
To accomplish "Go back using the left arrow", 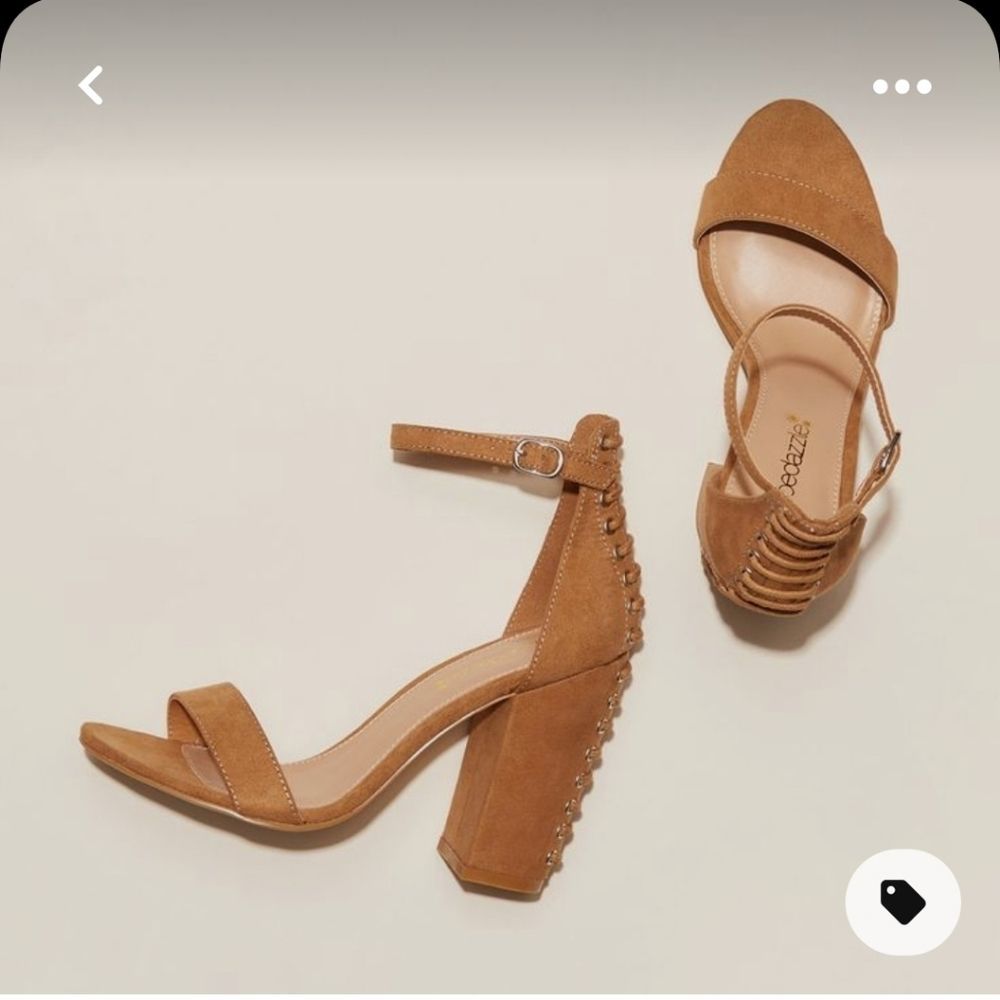I will click(x=91, y=86).
